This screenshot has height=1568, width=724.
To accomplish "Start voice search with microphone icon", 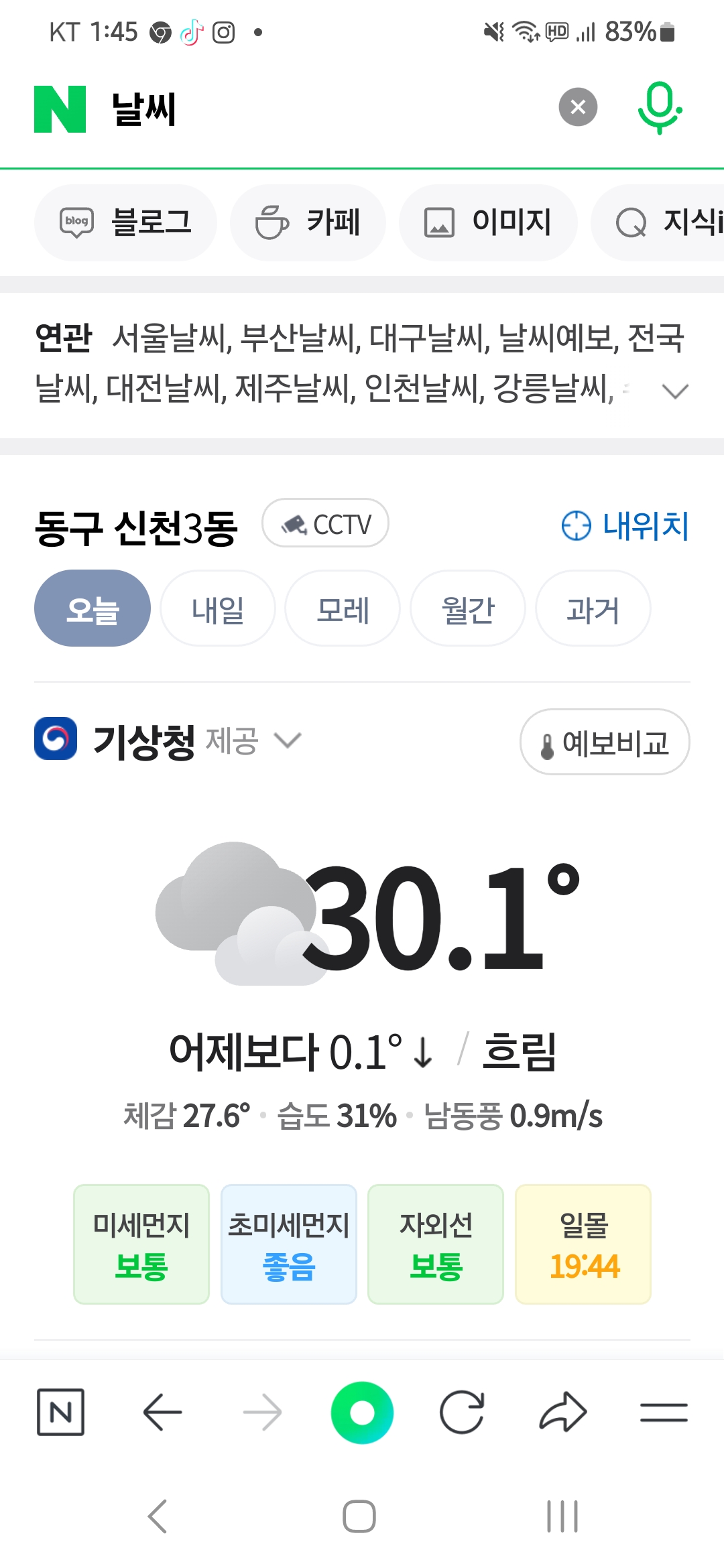I will 660,108.
